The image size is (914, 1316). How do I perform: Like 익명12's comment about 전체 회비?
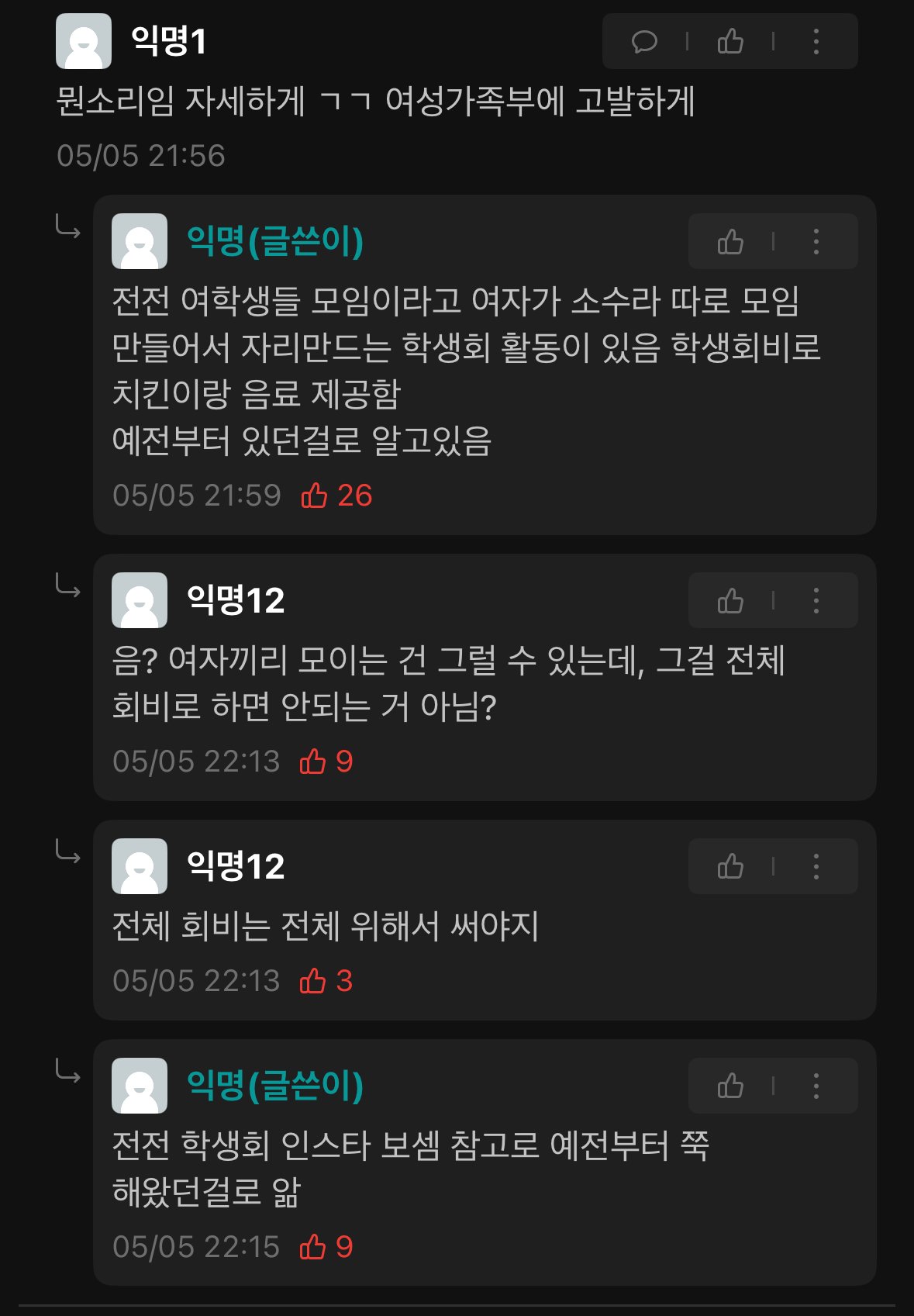point(729,866)
